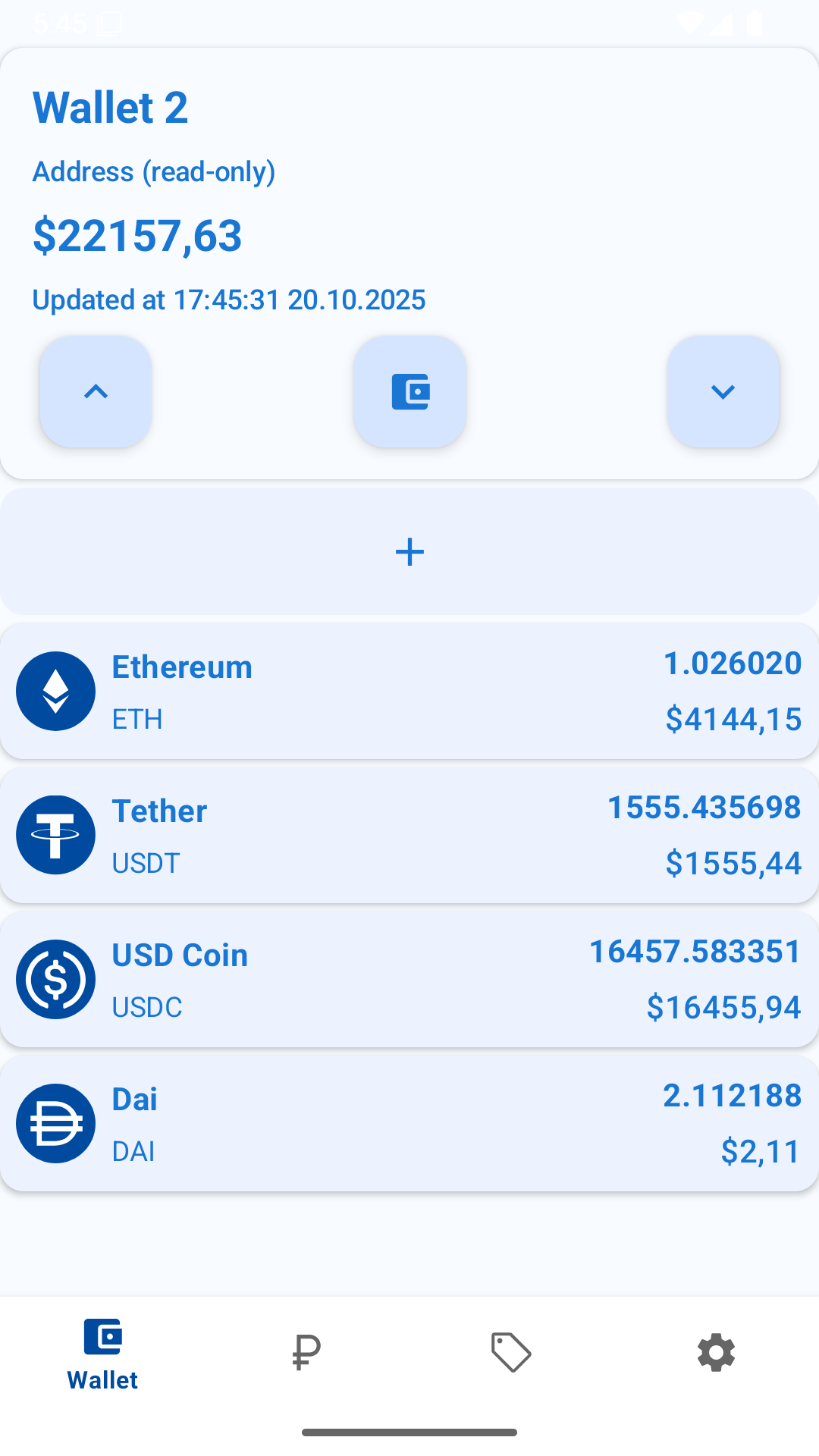This screenshot has width=819, height=1456.
Task: Open the Tether USDT row
Action: coord(409,835)
